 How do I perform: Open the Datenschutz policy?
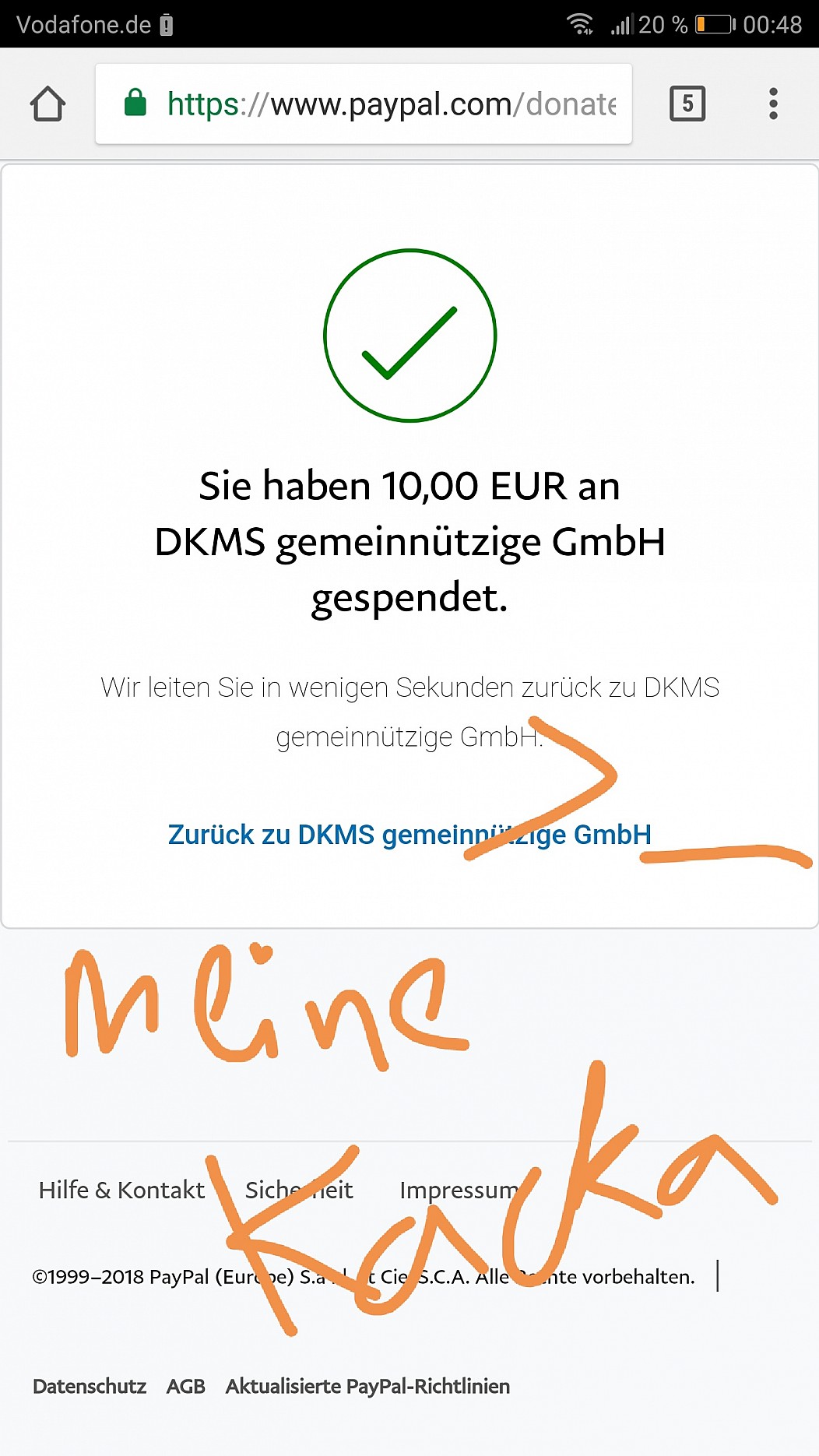tap(90, 1386)
